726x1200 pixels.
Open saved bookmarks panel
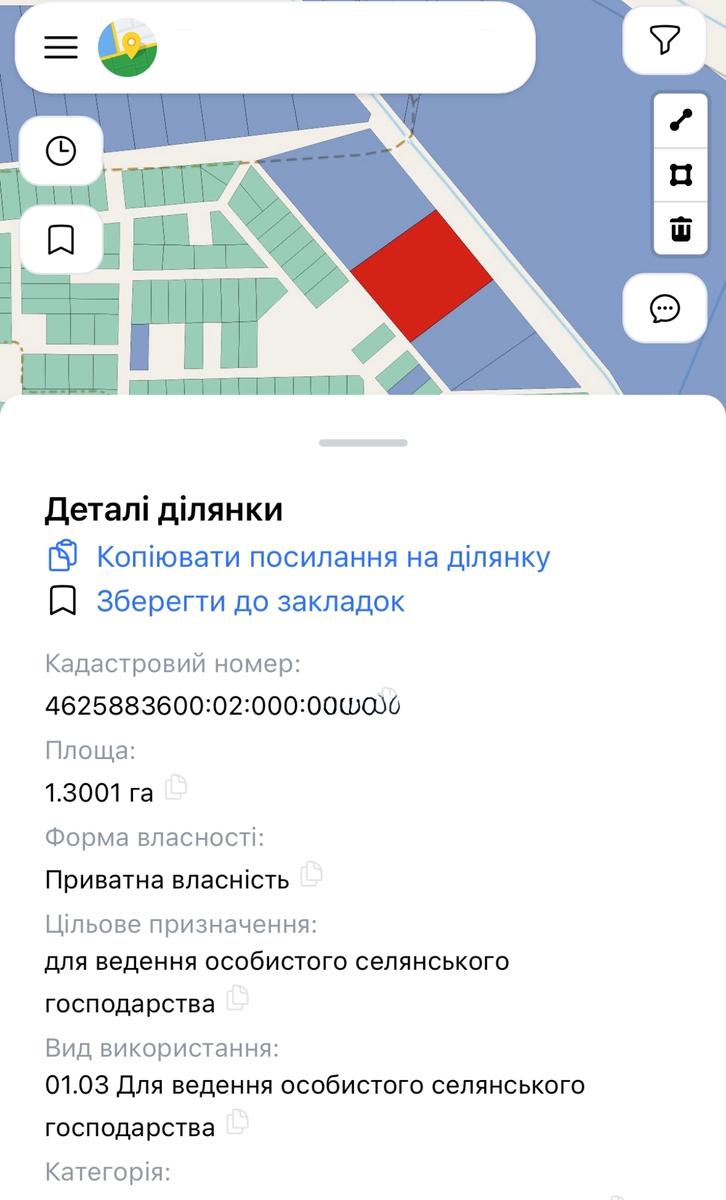coord(61,239)
